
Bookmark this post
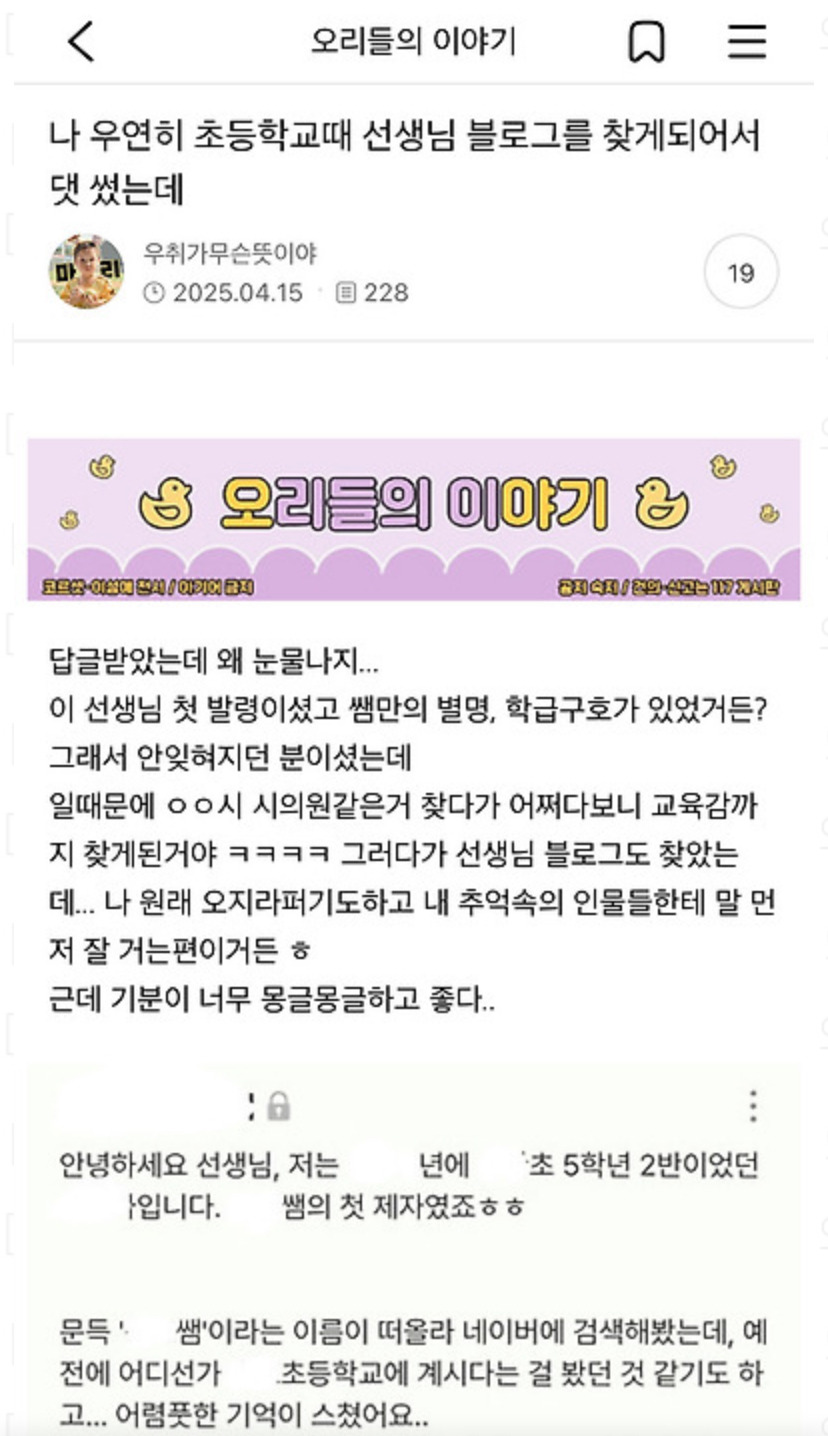click(646, 42)
